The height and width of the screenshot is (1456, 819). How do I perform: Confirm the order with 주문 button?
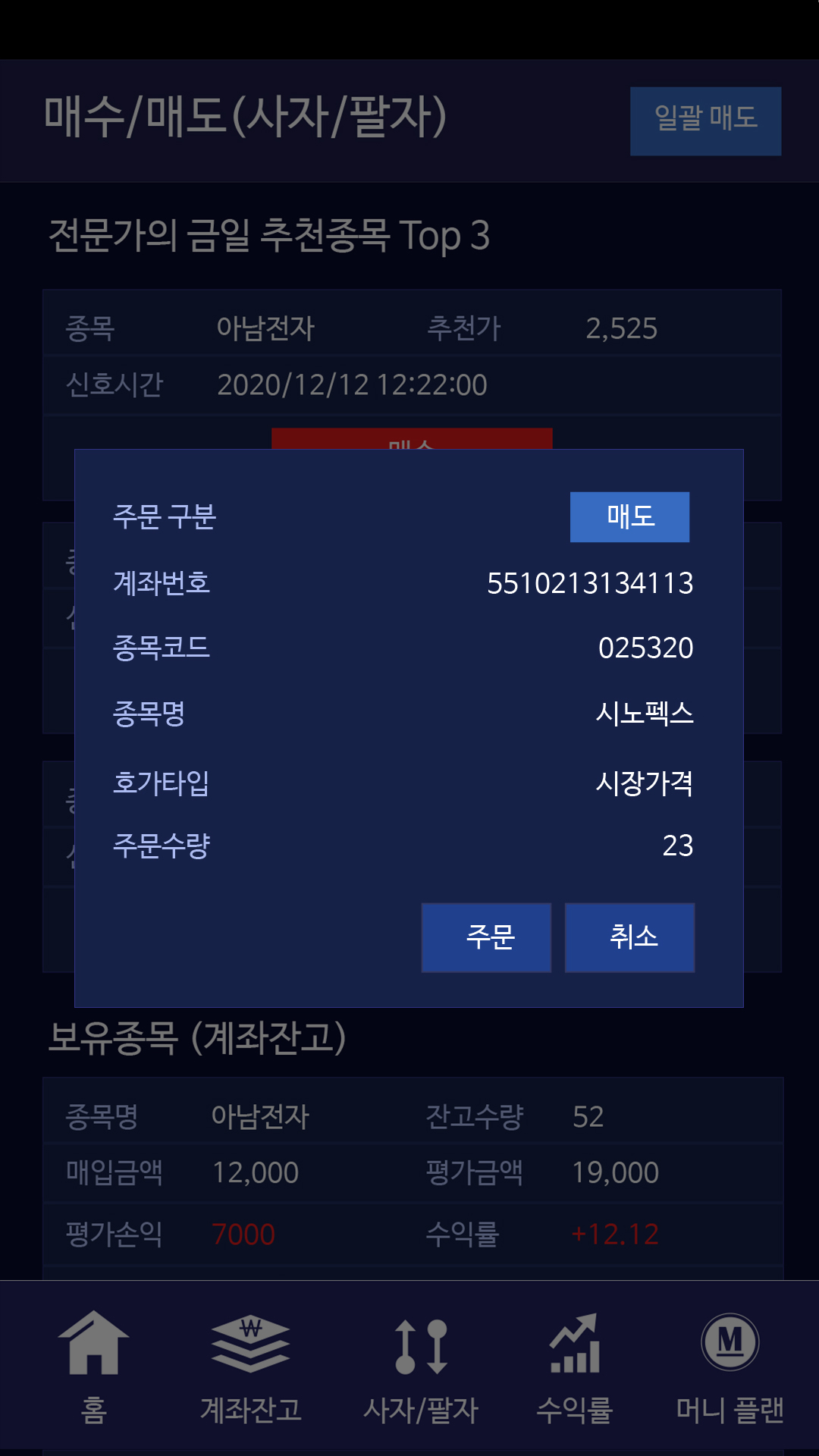pos(486,937)
